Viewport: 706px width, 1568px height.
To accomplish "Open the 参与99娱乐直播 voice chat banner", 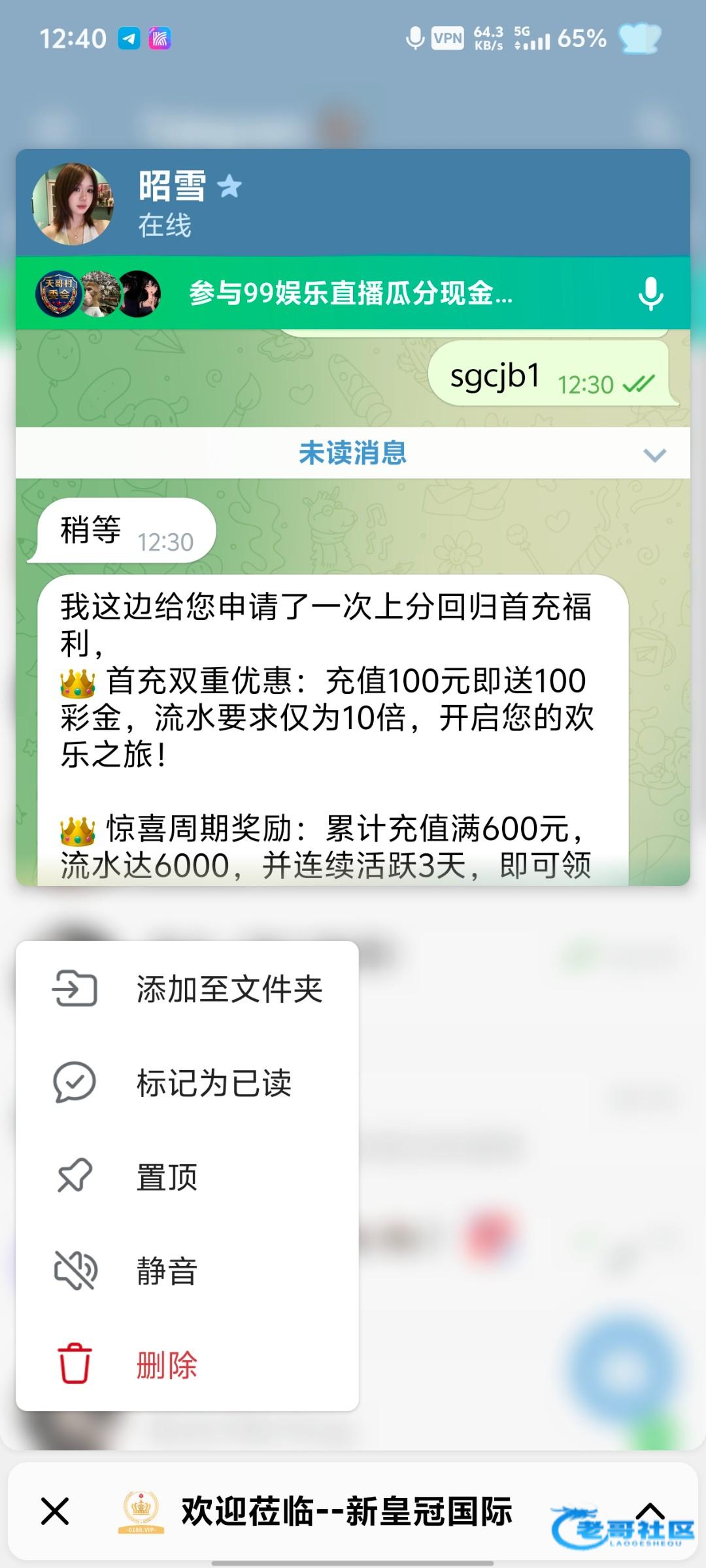I will [x=350, y=293].
